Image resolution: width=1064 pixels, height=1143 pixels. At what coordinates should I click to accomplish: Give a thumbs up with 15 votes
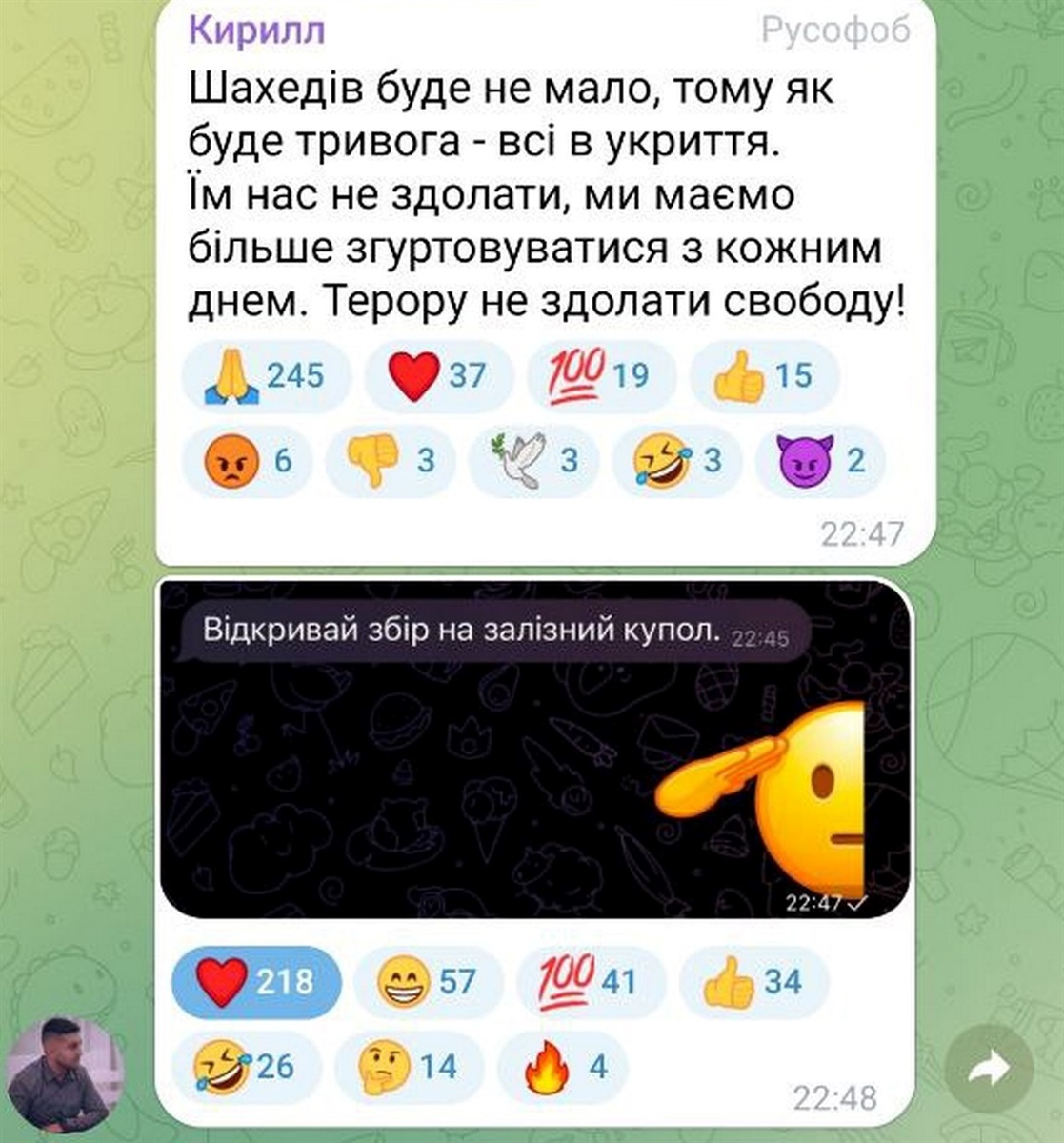(x=763, y=377)
